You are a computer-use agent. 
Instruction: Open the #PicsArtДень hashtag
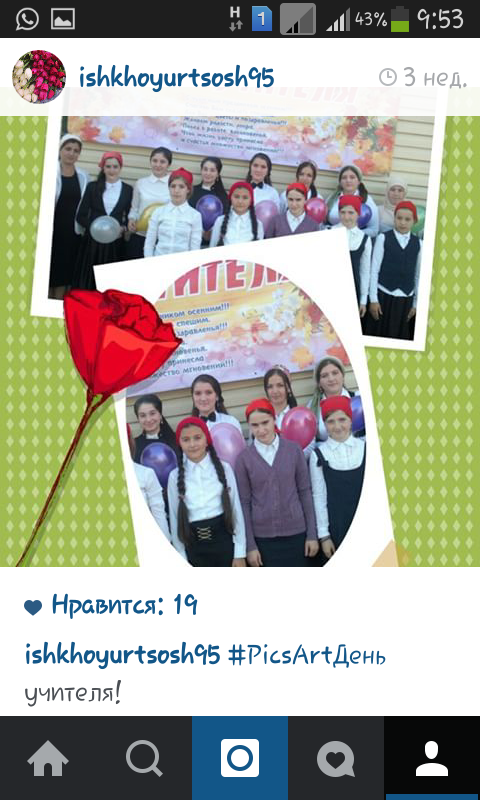307,656
